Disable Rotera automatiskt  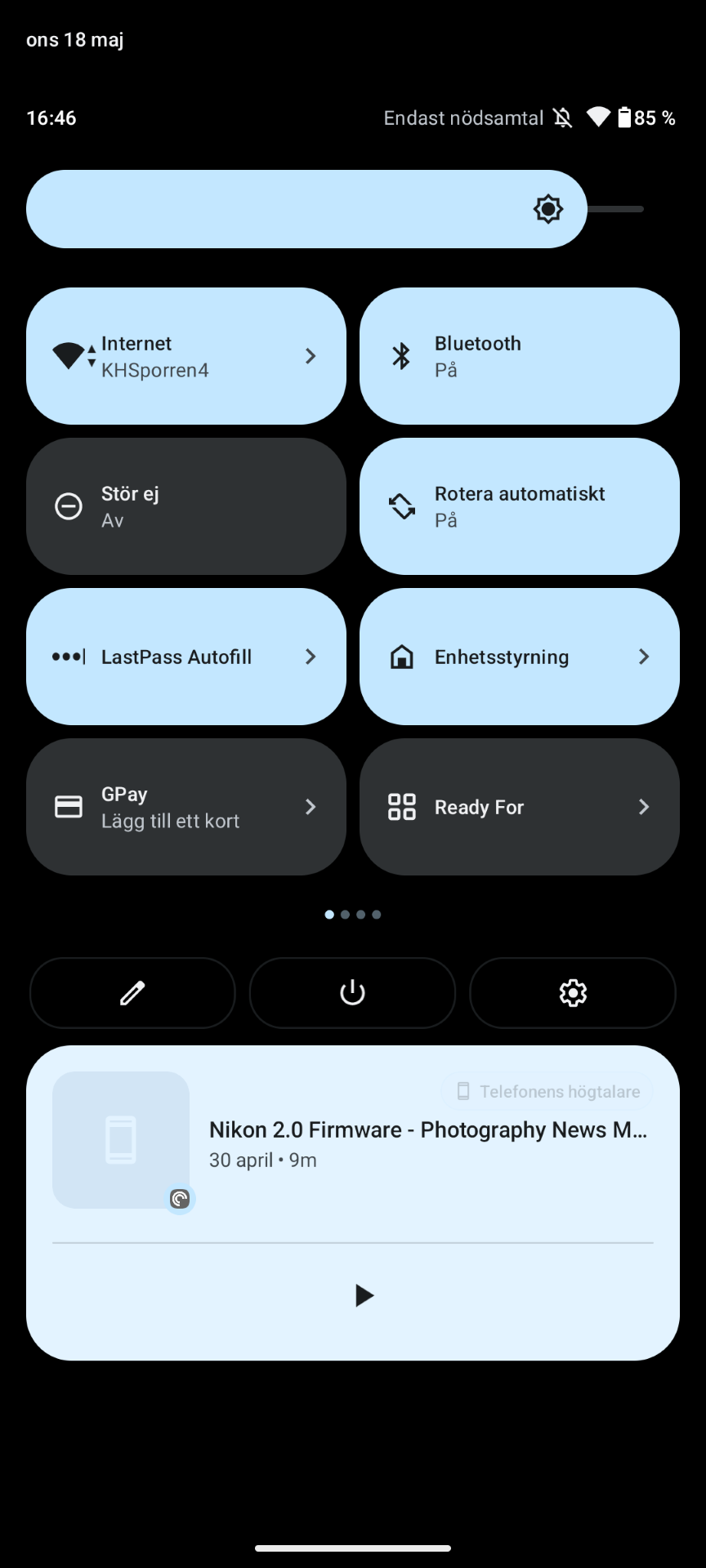pyautogui.click(x=519, y=506)
